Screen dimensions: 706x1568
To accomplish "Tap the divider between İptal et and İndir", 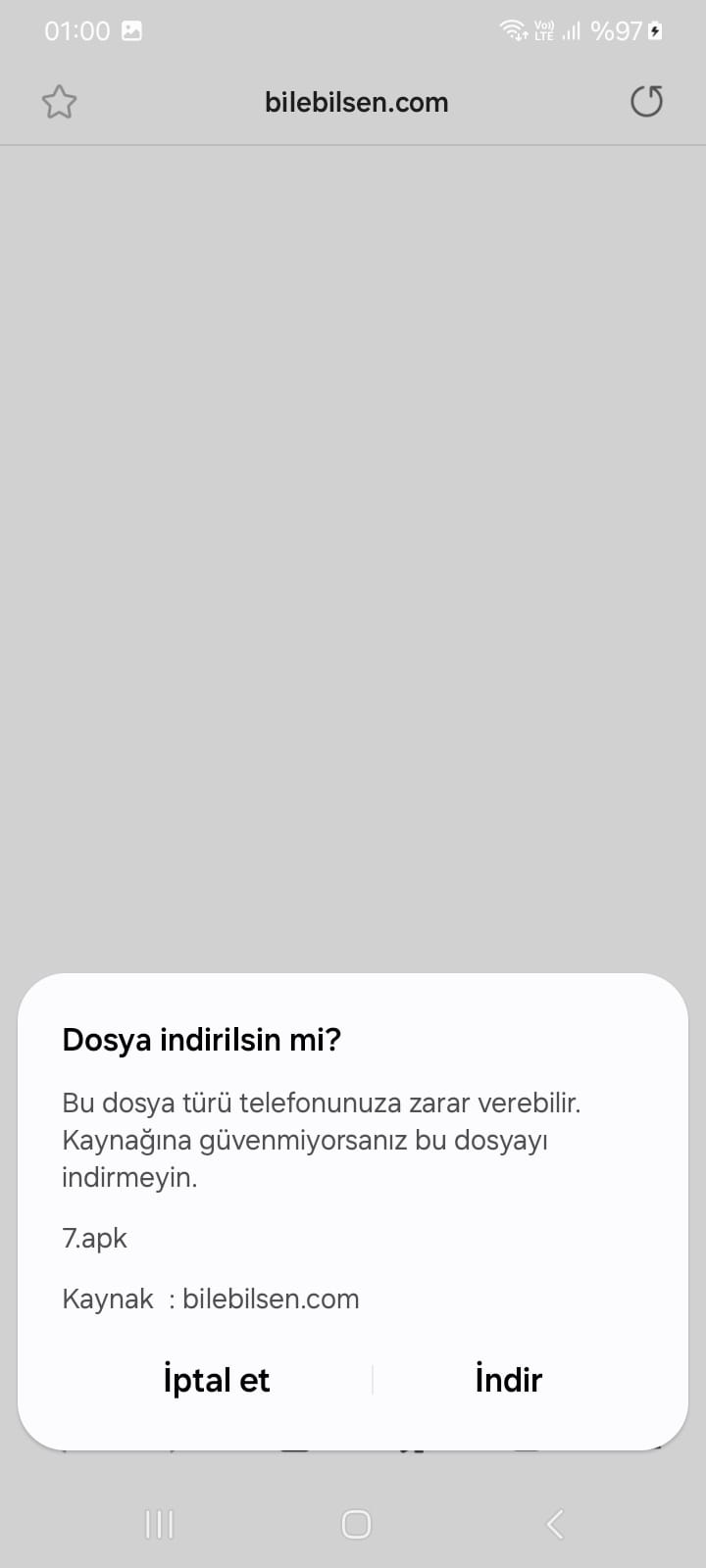I will pos(373,1379).
